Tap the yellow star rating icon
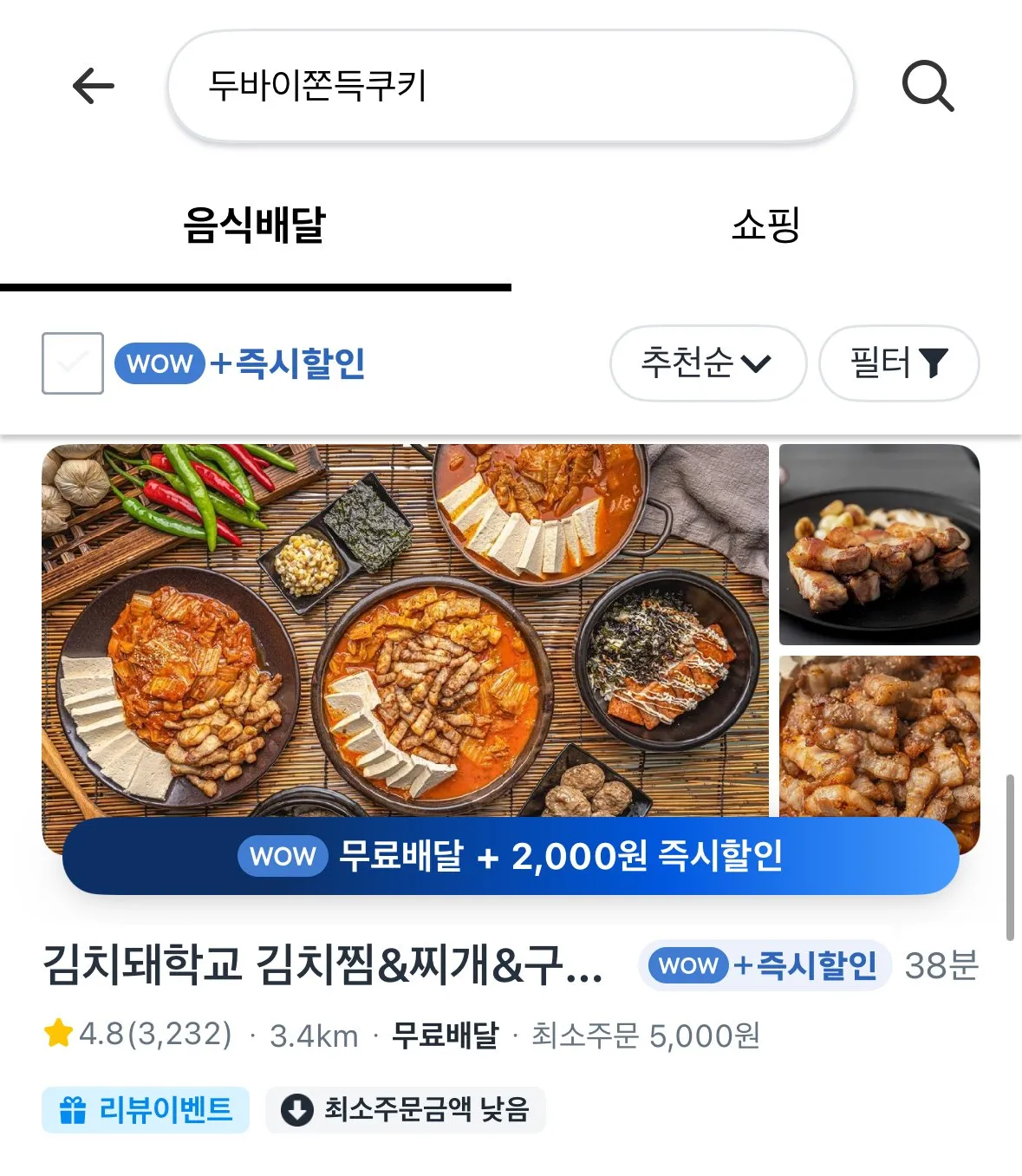The width and height of the screenshot is (1022, 1176). (x=58, y=1034)
